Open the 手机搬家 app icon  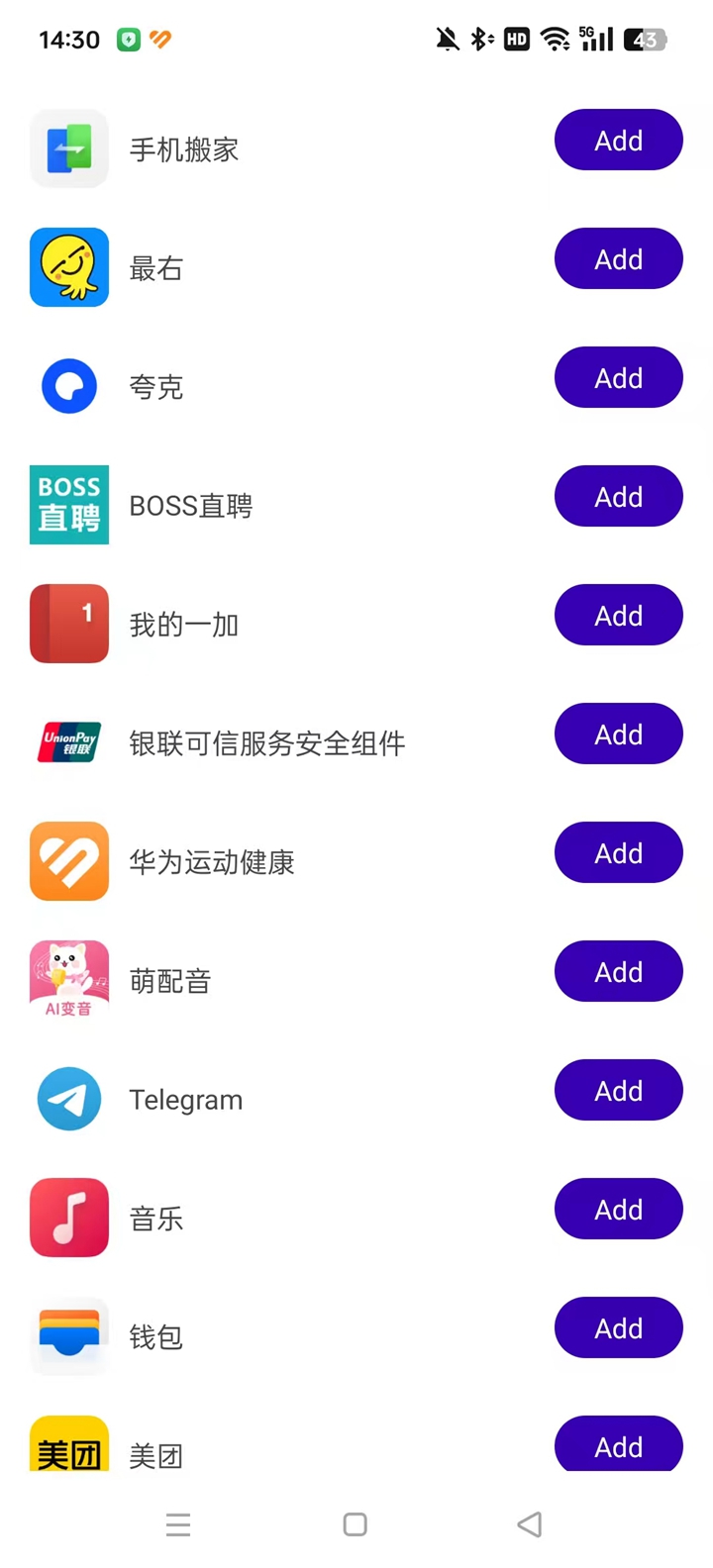[69, 149]
